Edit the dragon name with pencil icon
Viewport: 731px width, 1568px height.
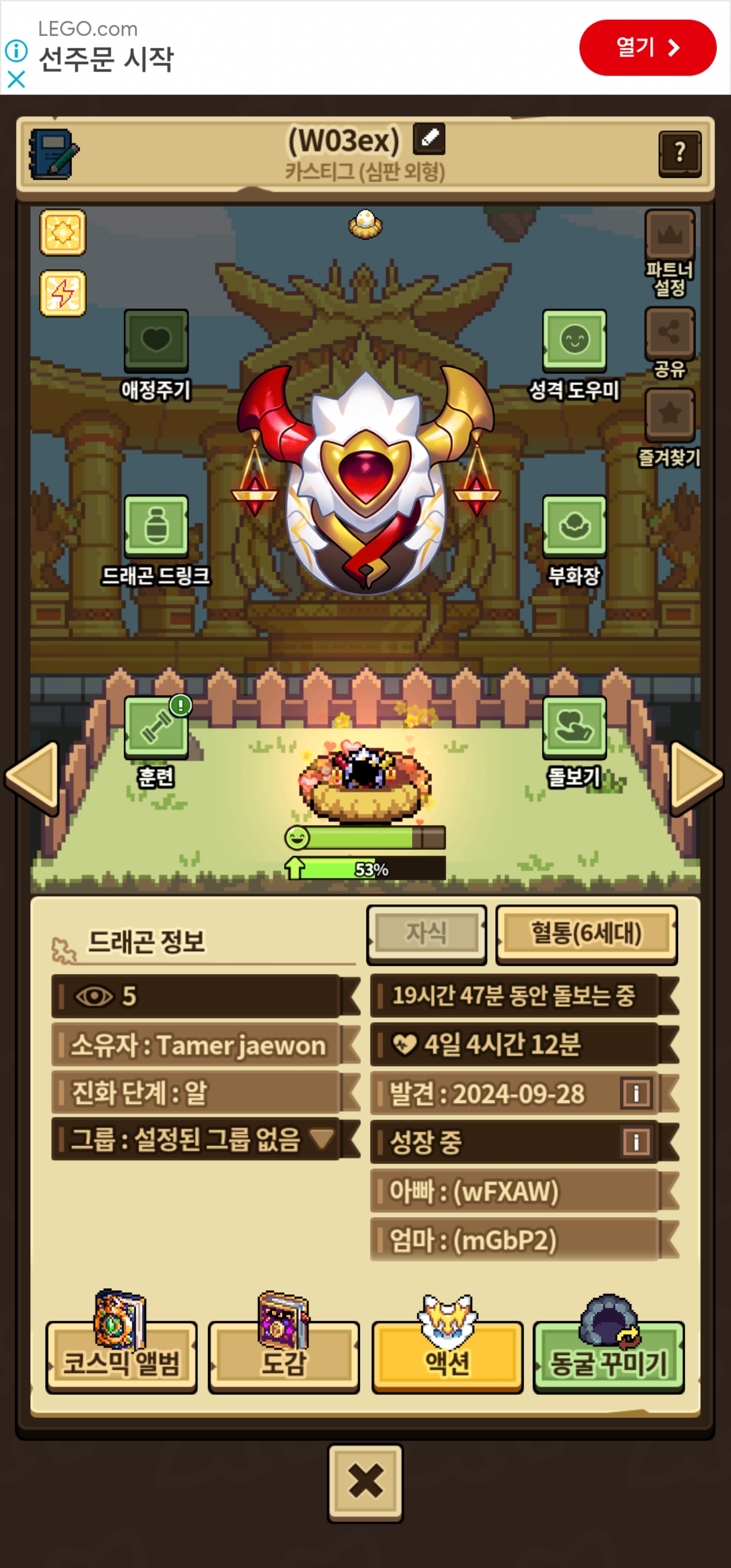point(429,139)
